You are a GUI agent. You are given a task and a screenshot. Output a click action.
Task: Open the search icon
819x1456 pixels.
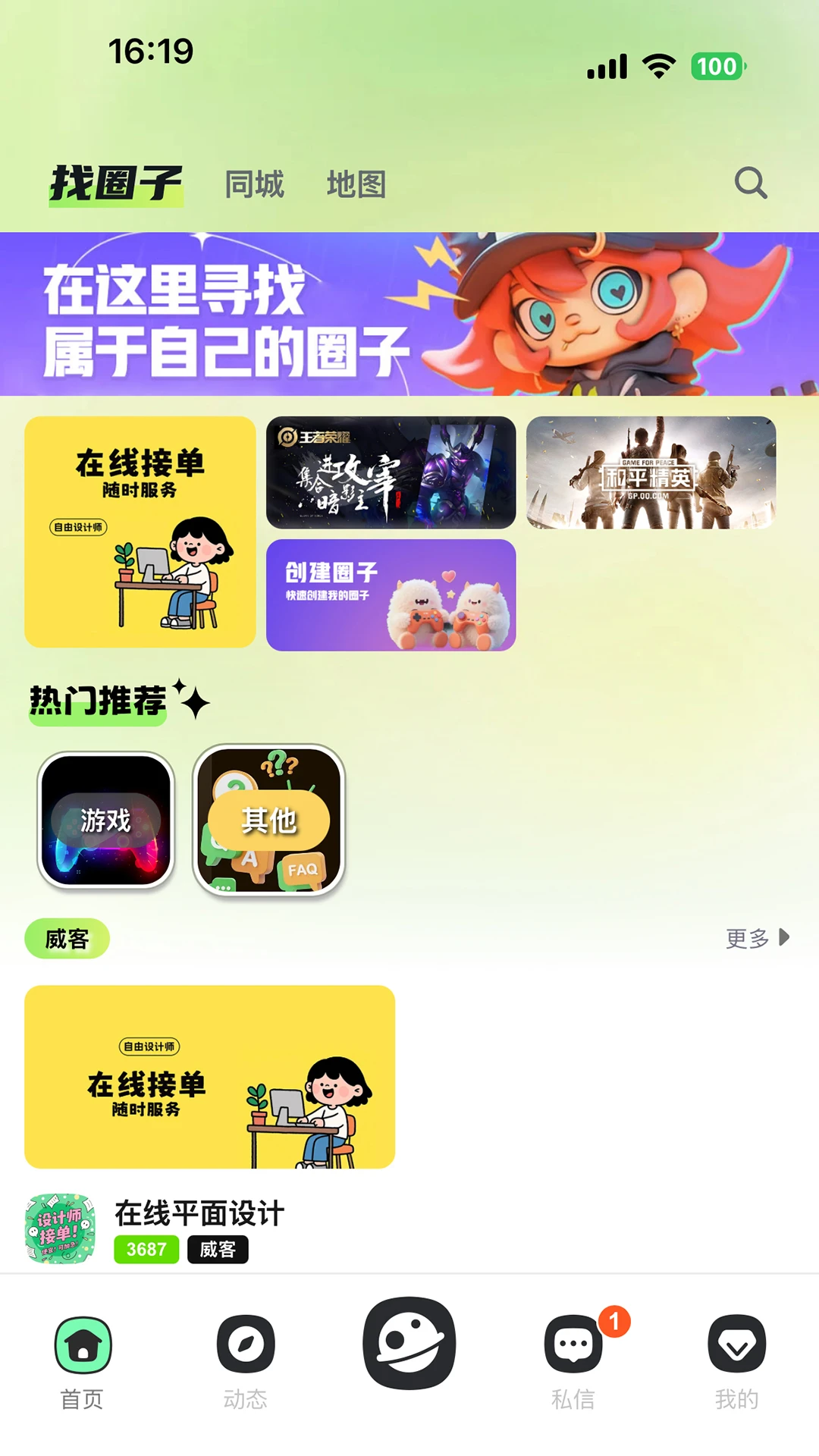pyautogui.click(x=751, y=183)
